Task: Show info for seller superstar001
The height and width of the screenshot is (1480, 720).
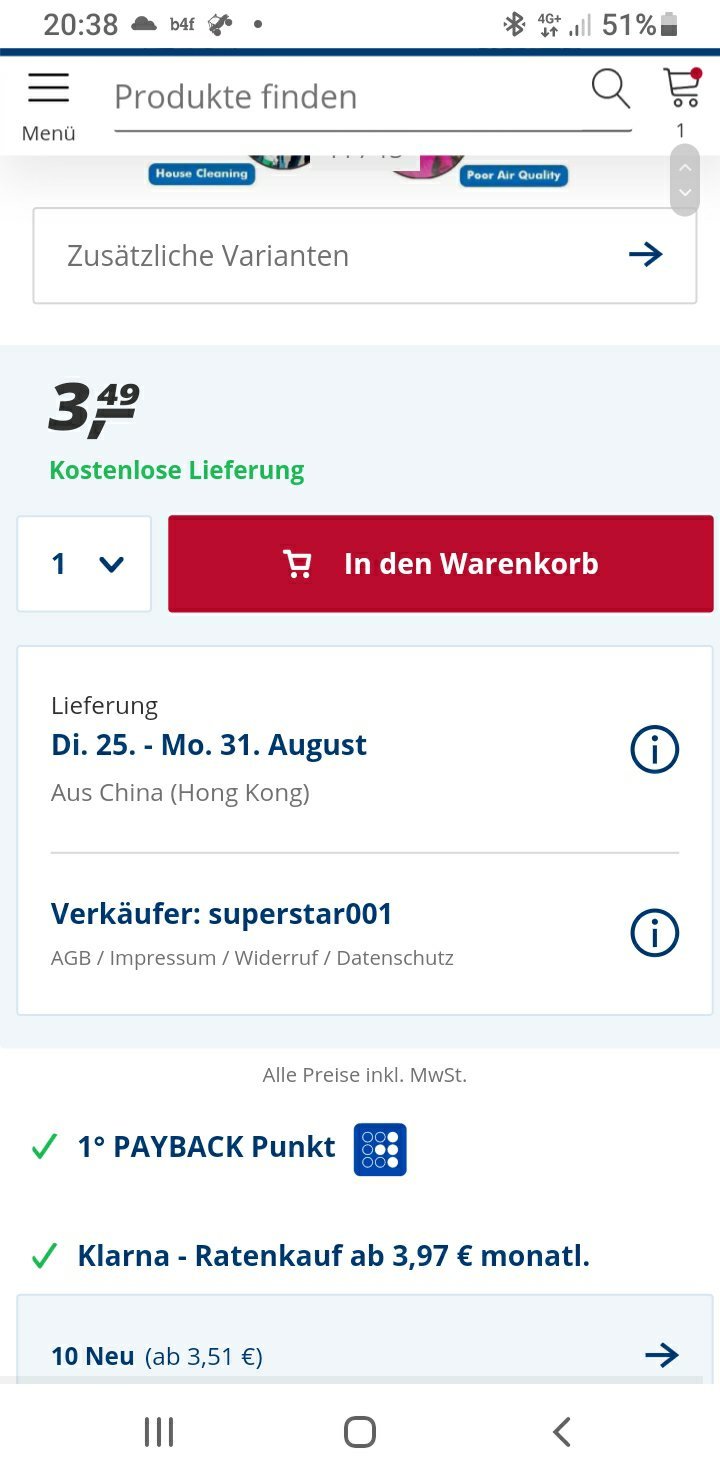Action: tap(655, 933)
